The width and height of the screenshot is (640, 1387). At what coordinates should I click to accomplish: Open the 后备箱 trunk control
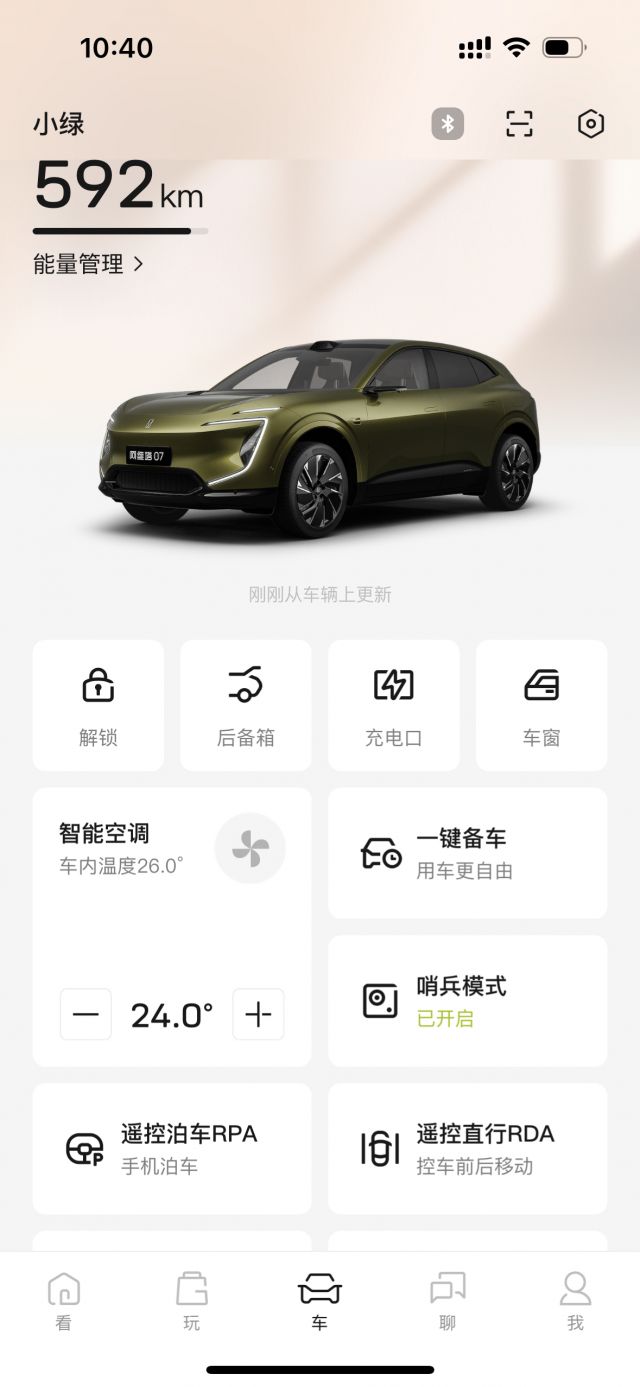tap(245, 705)
